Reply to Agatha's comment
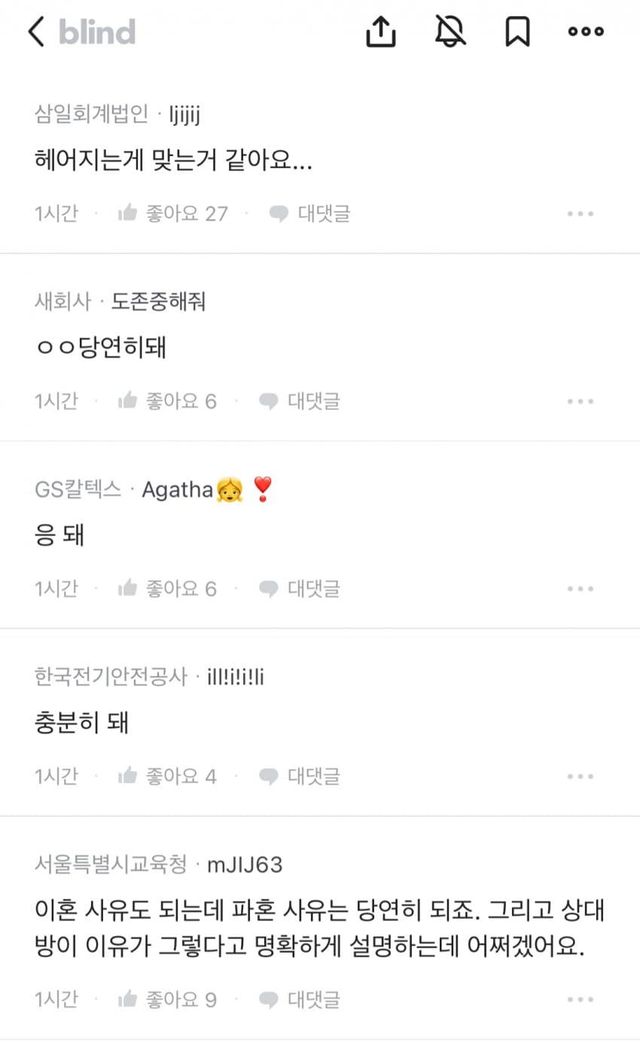The image size is (640, 1046). (299, 589)
